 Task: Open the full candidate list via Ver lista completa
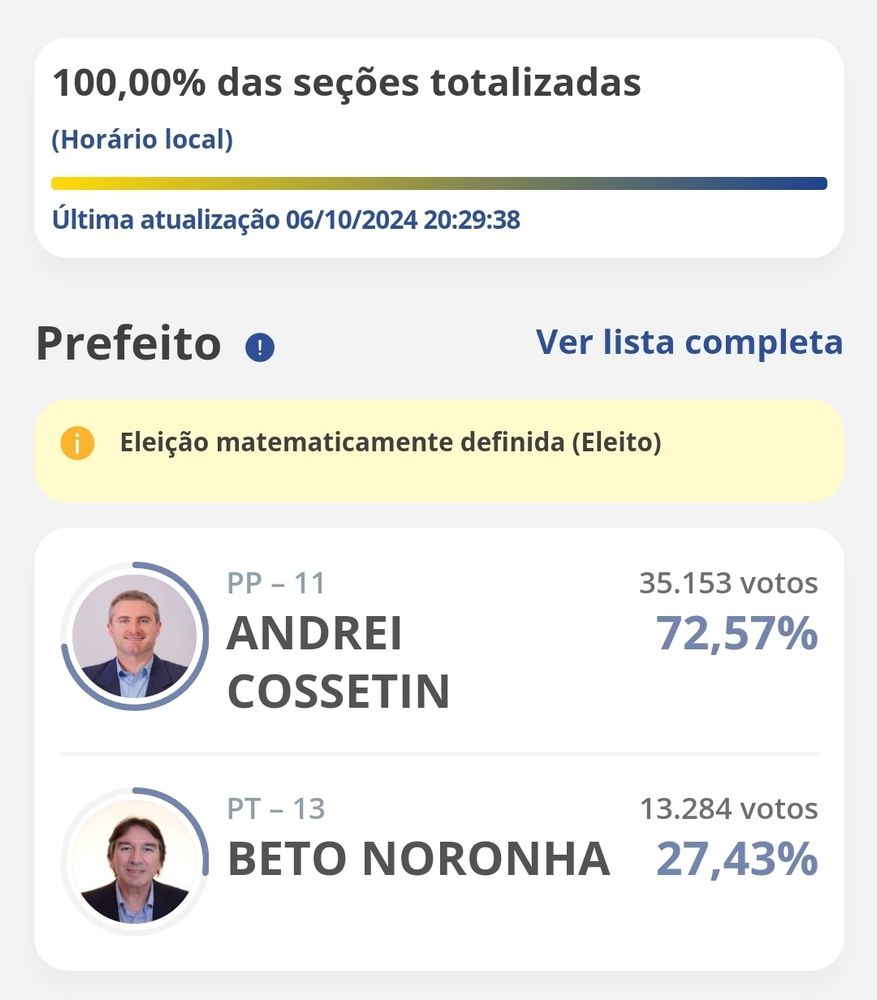689,342
